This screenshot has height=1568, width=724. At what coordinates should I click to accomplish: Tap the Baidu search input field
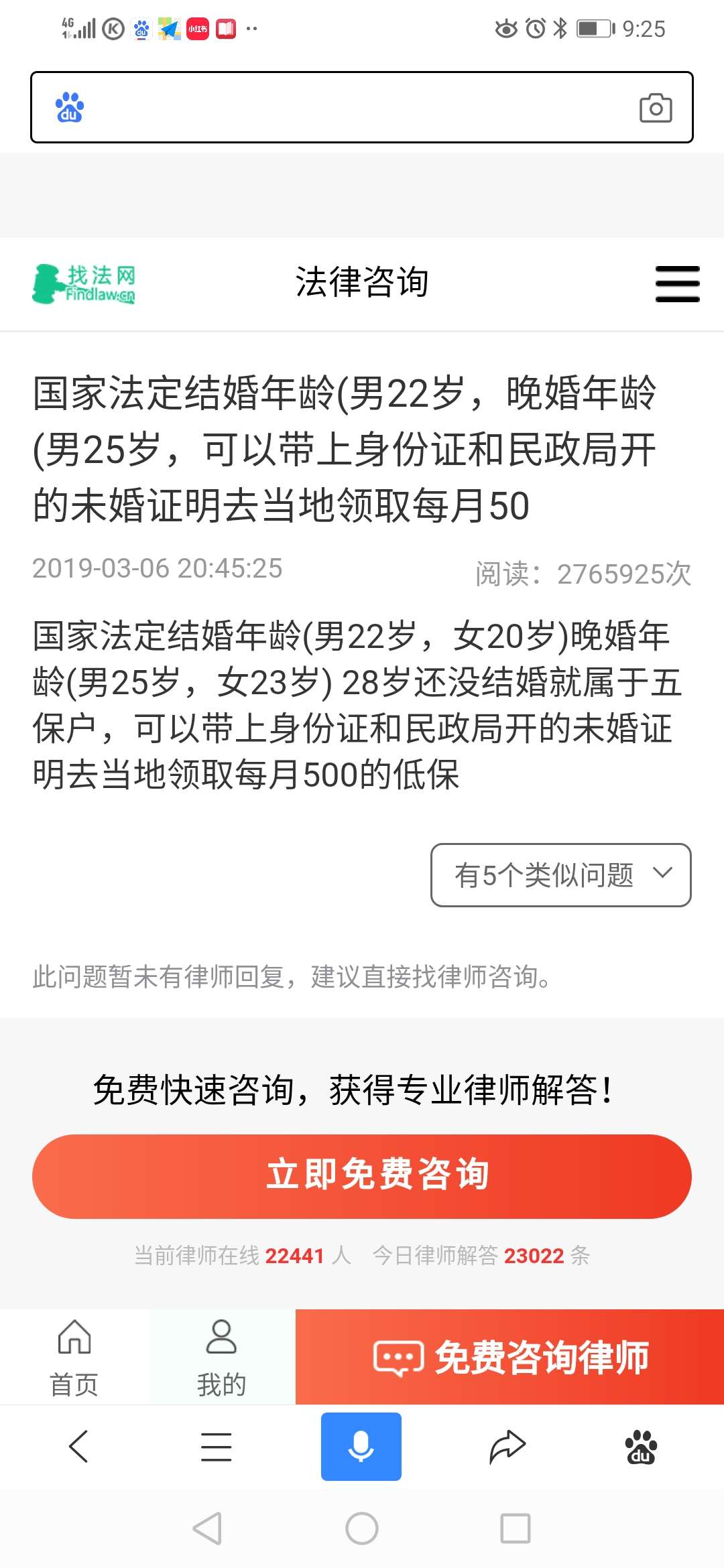pyautogui.click(x=335, y=108)
